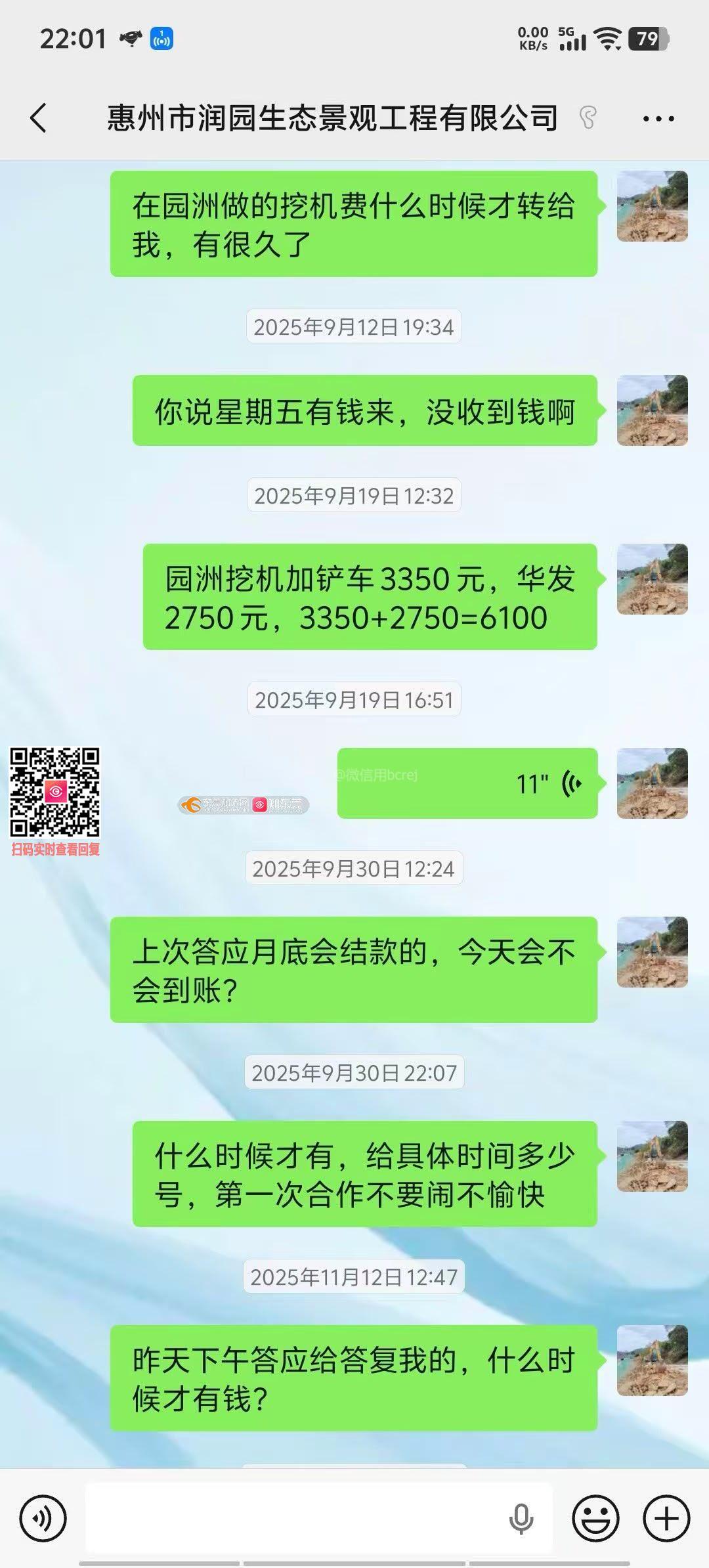Screen dimensions: 709x1568
Task: Go back from this chat
Action: pyautogui.click(x=39, y=118)
